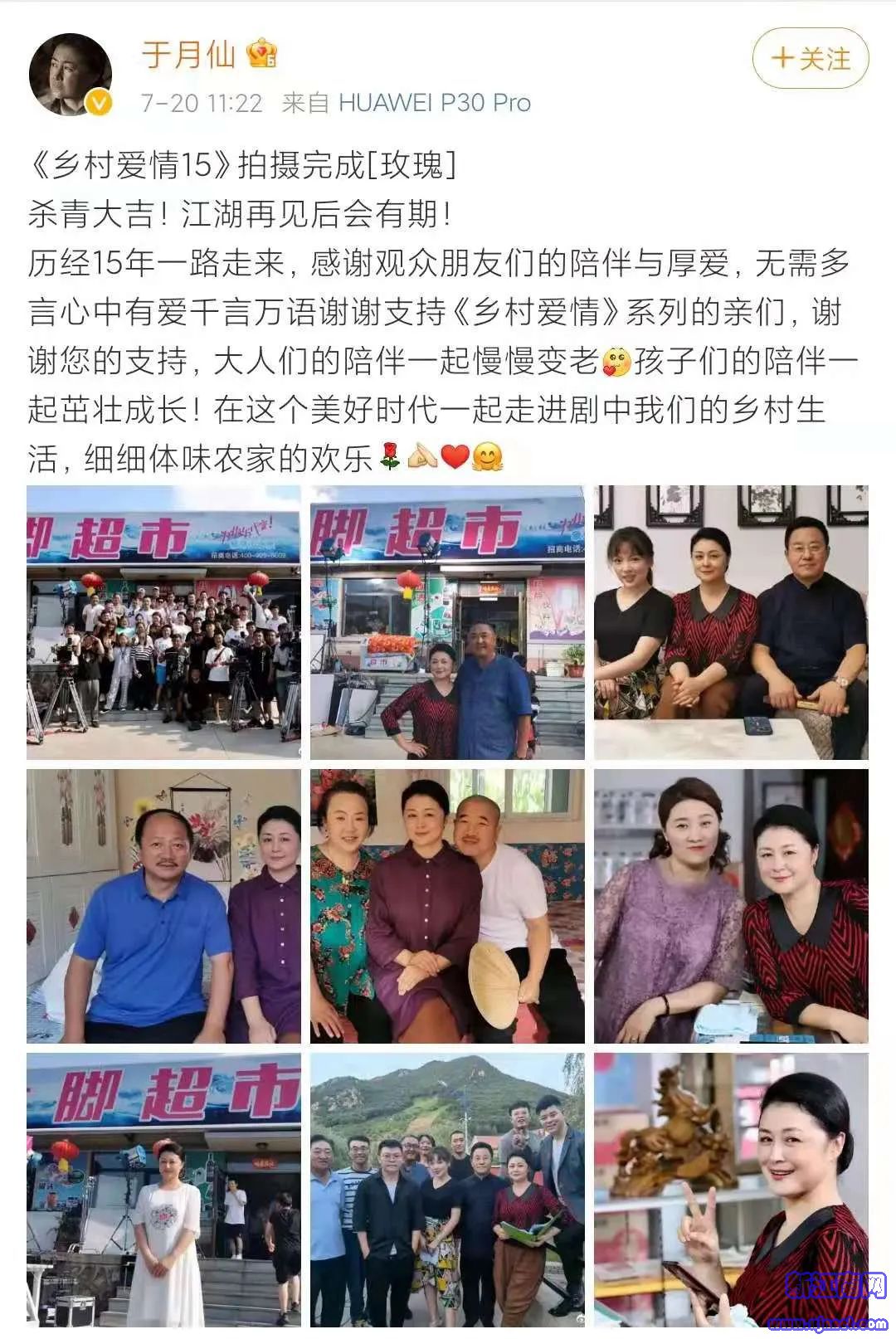Viewport: 896px width, 1339px height.
Task: Open the 于月仙 username link
Action: click(188, 55)
